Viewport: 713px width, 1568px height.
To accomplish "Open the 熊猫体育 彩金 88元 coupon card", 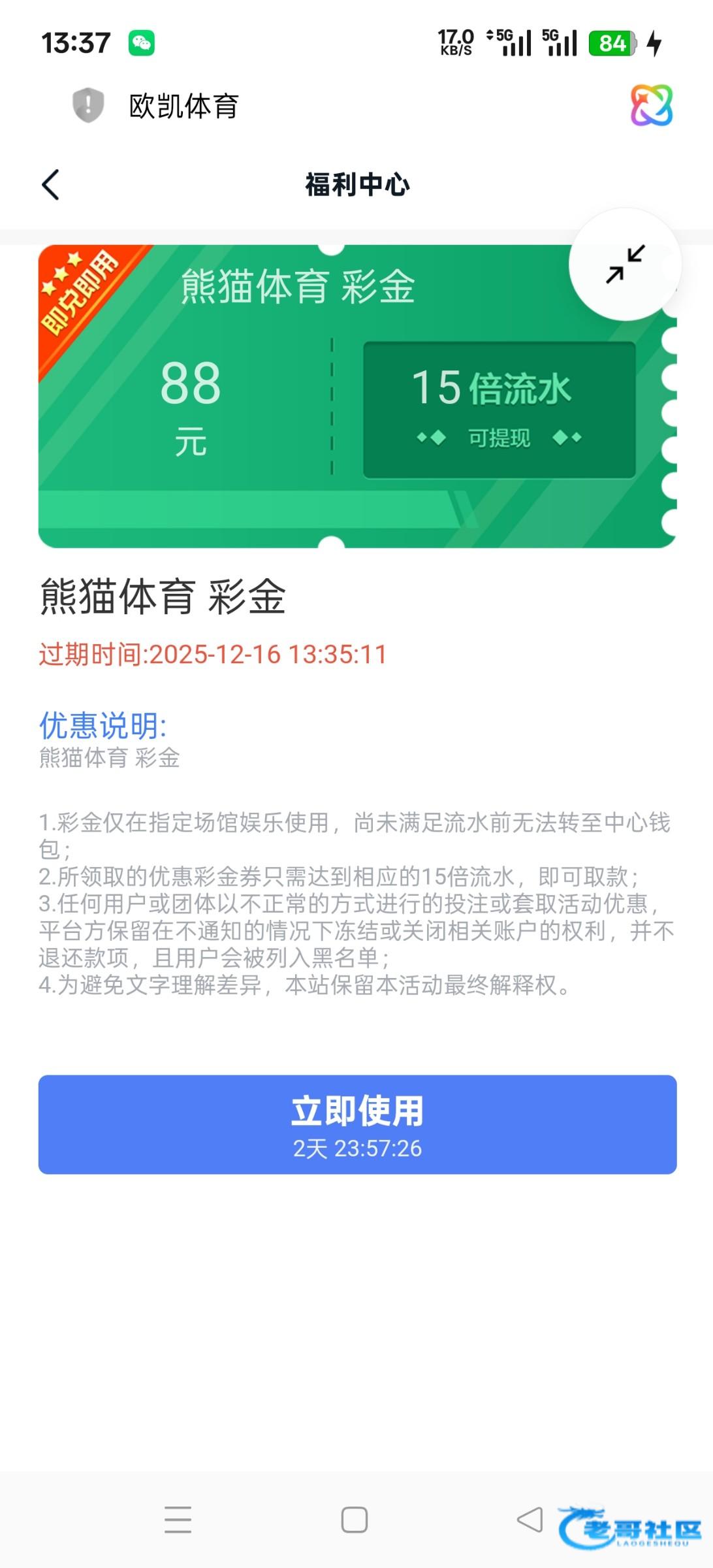I will 357,396.
